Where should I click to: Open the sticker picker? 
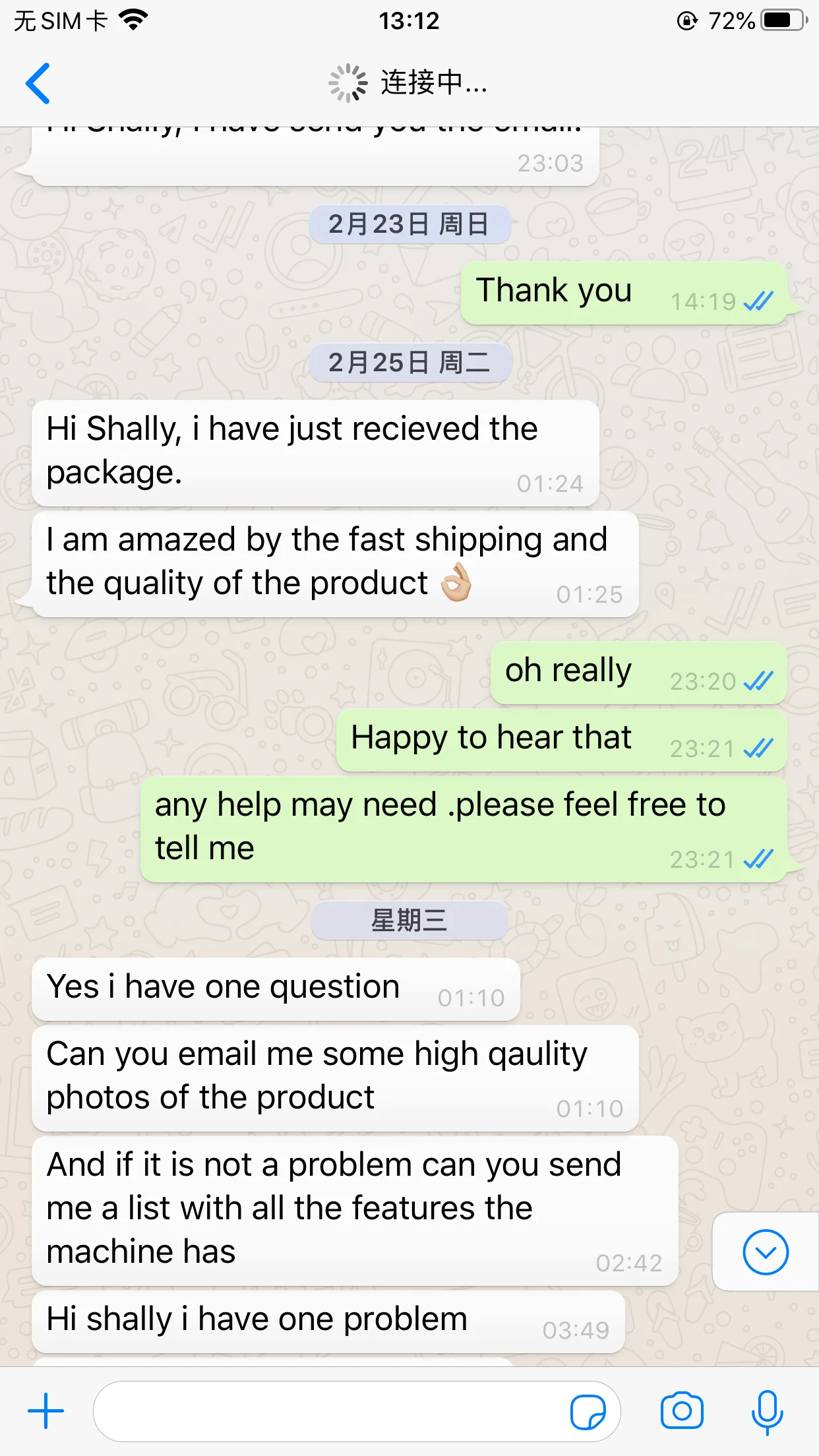(x=588, y=1412)
